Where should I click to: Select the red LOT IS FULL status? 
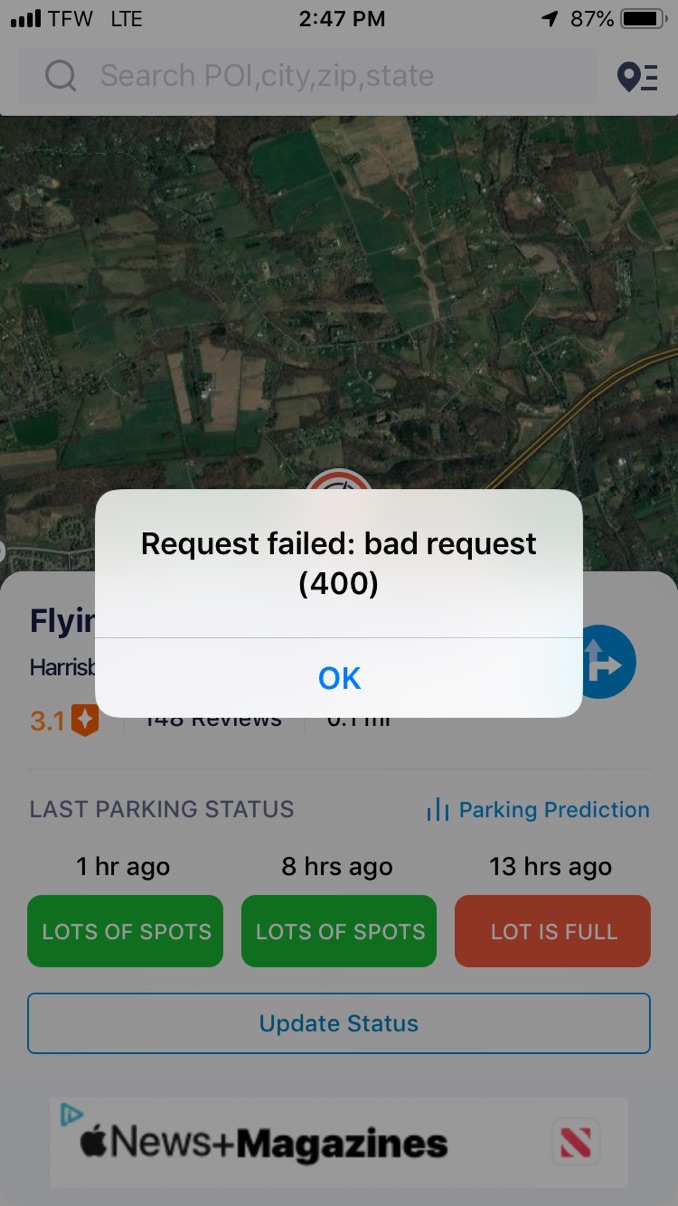pyautogui.click(x=553, y=931)
